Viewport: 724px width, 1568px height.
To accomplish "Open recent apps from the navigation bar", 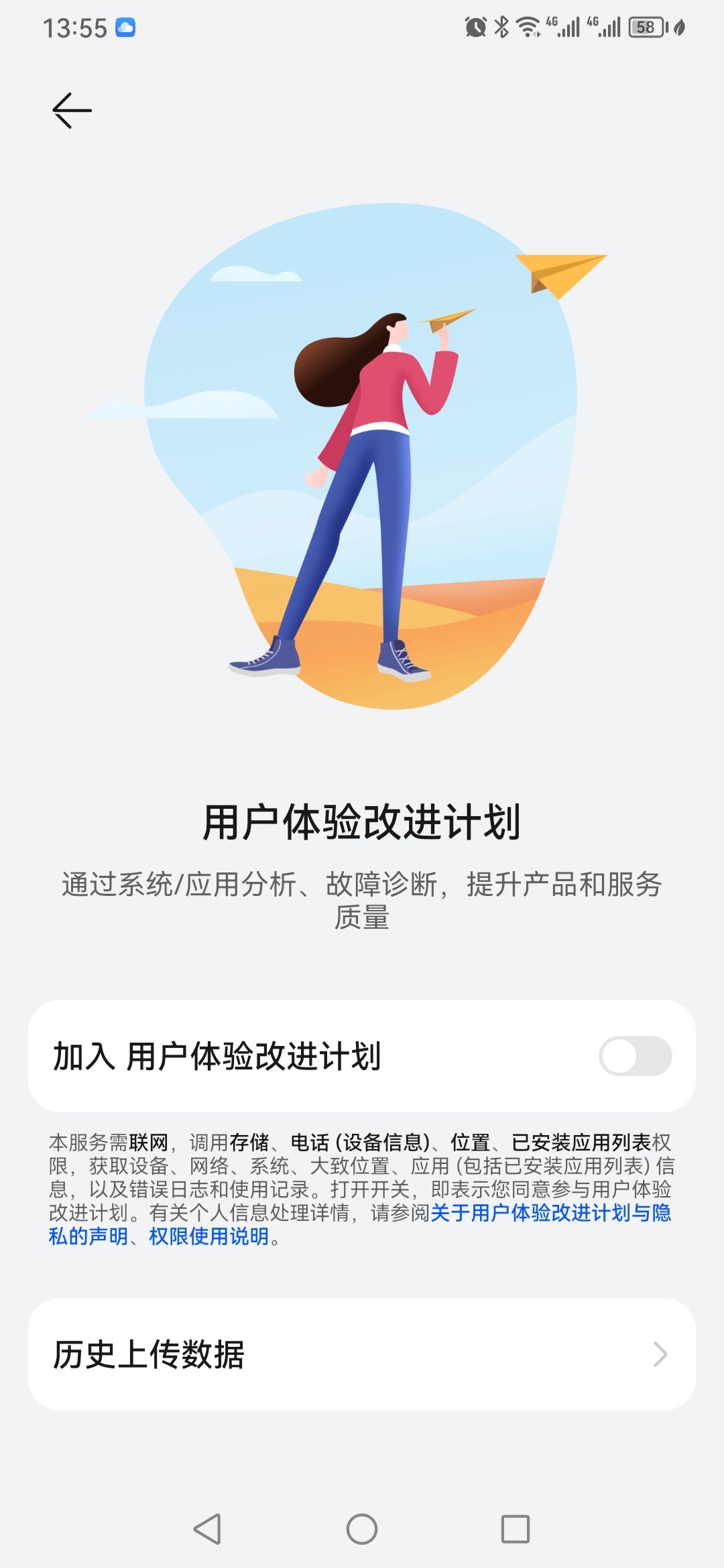I will point(516,1529).
